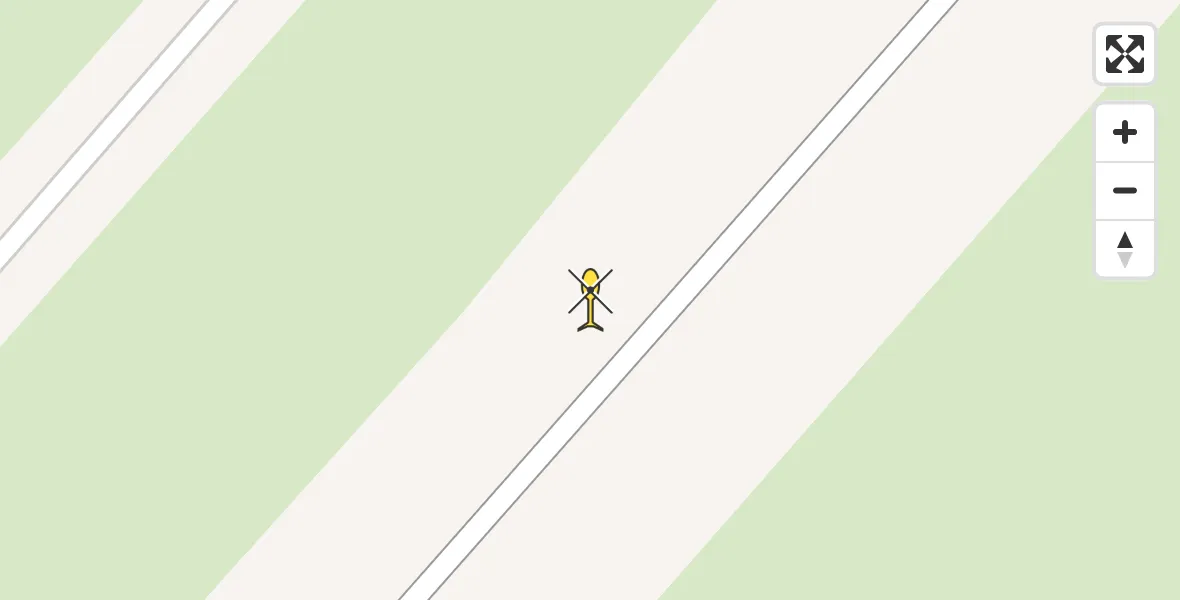
Task: Reset map bearing to north
Action: (x=1125, y=249)
